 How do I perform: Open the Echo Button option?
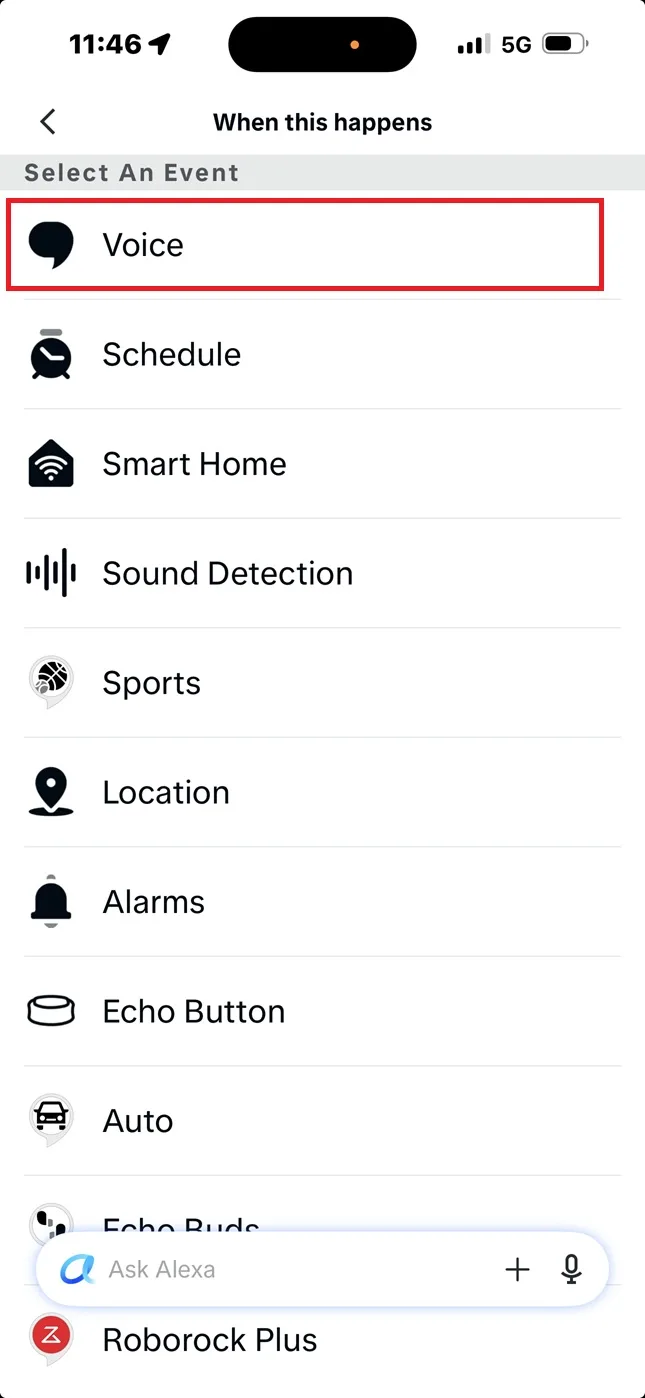tap(322, 1011)
